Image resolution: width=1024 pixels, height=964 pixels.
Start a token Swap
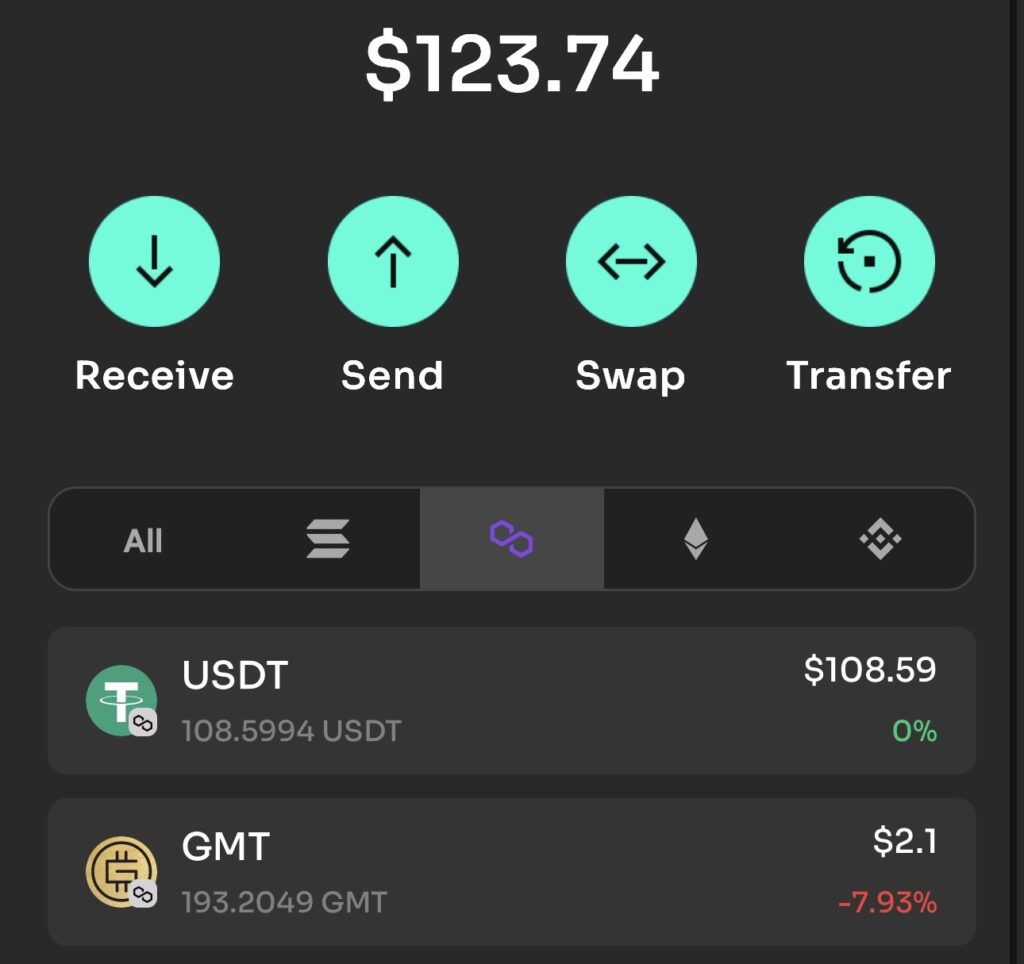[x=631, y=262]
